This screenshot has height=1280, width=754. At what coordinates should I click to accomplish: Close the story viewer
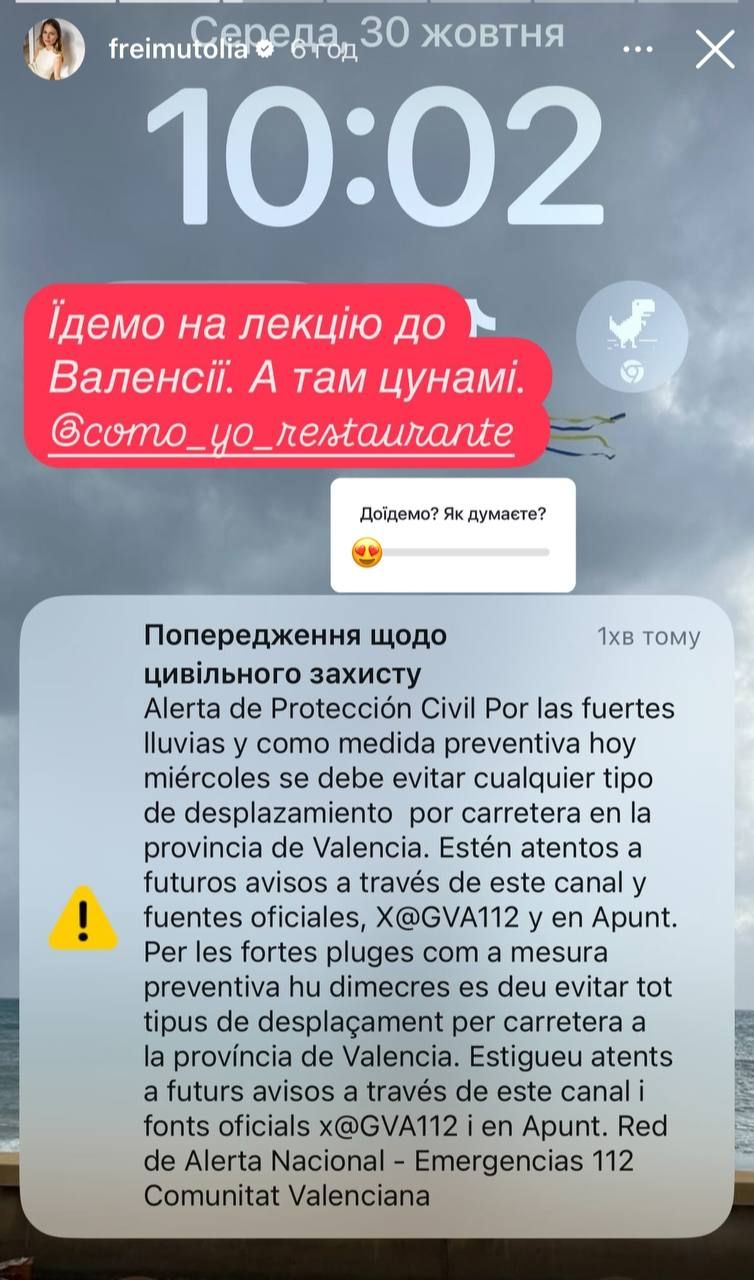coord(714,50)
